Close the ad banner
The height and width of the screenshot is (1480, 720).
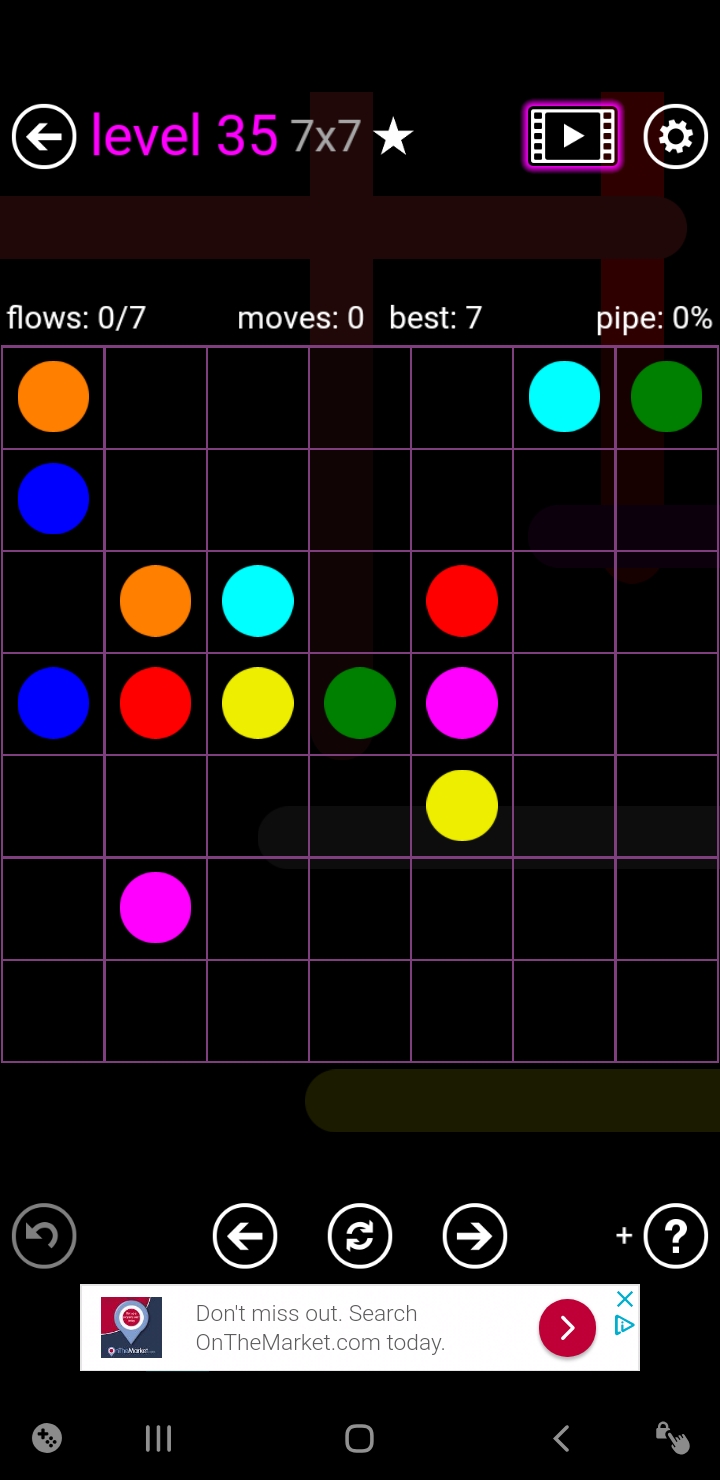point(625,1299)
